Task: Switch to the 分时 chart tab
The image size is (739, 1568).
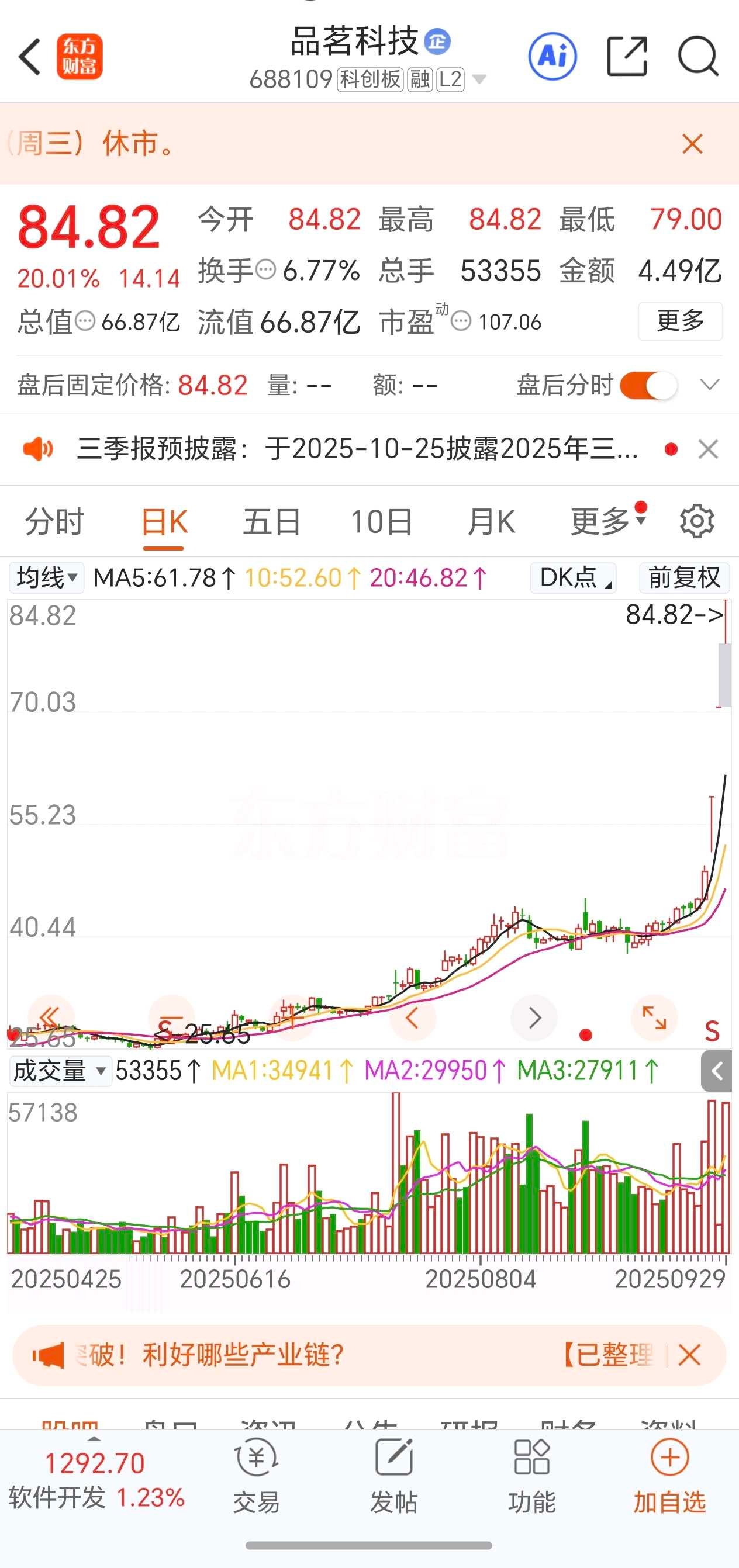Action: [54, 522]
